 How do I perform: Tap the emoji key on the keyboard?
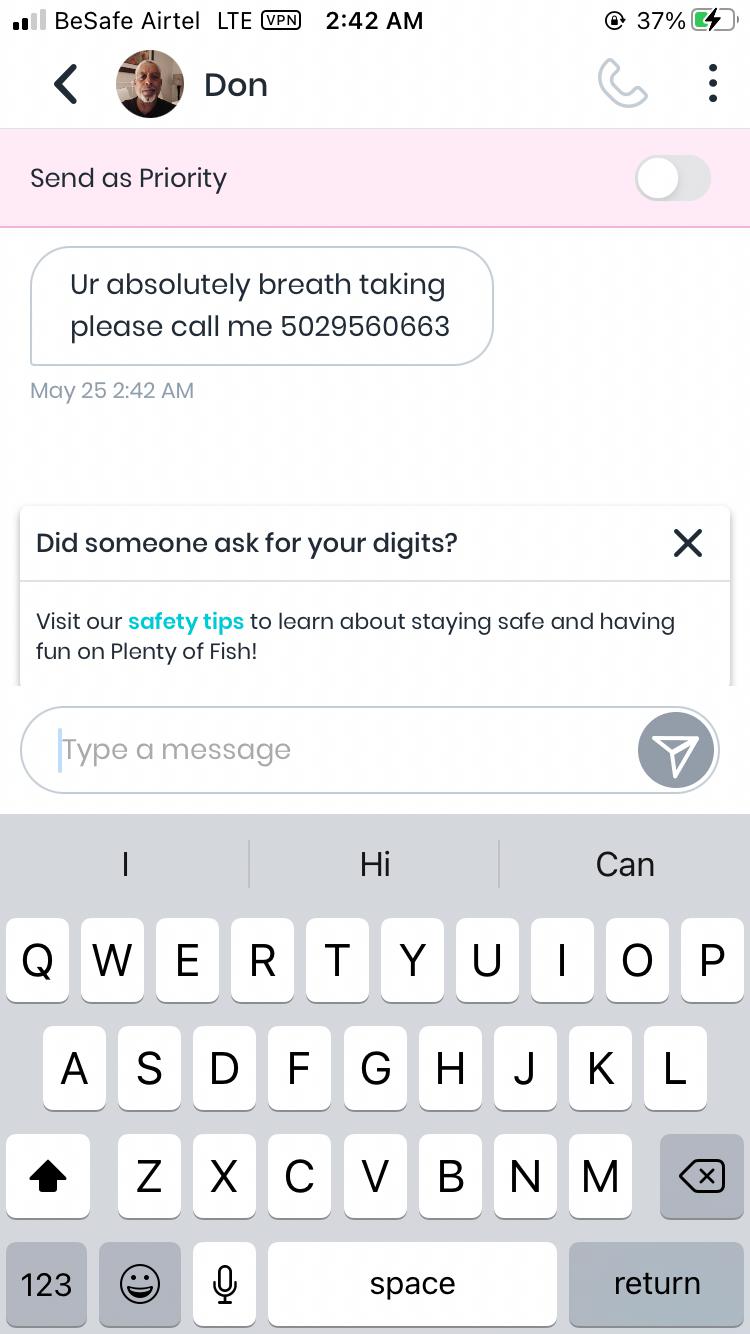140,1284
